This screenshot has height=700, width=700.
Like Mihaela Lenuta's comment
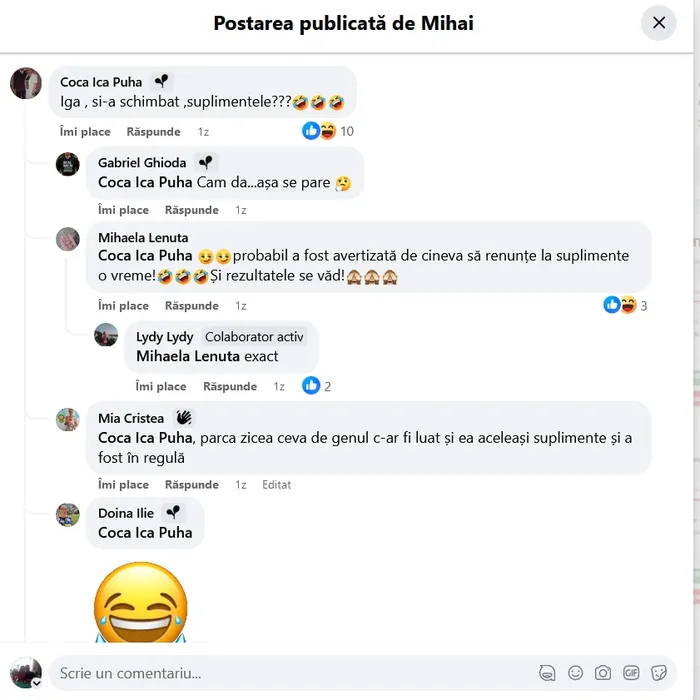[123, 306]
